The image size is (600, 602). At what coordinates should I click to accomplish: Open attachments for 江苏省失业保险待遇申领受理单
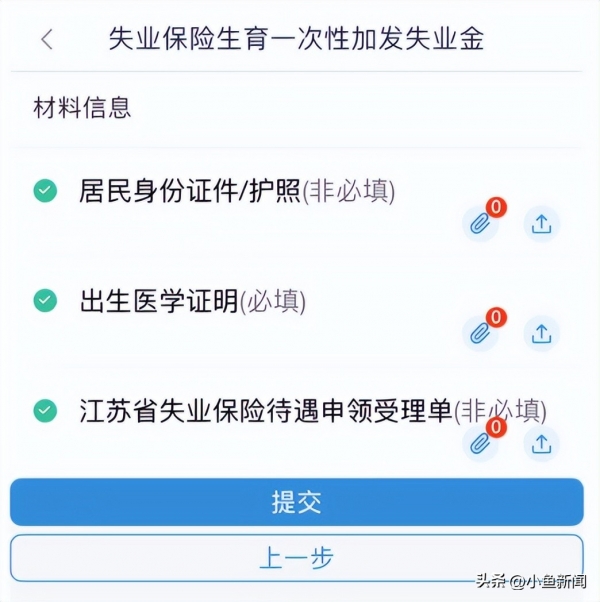pyautogui.click(x=480, y=443)
